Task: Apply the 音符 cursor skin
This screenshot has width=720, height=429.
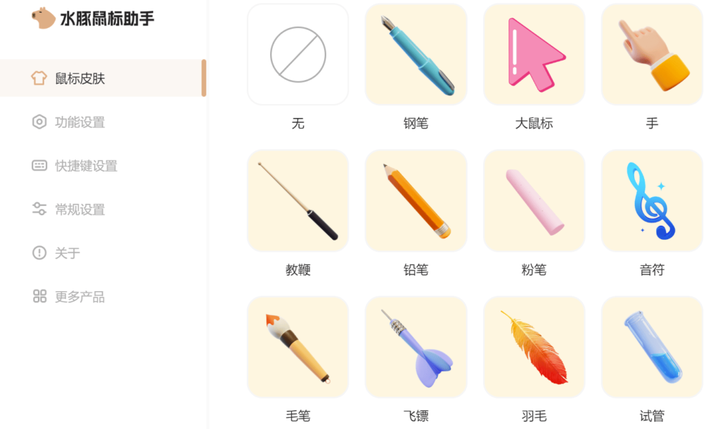Action: [652, 201]
